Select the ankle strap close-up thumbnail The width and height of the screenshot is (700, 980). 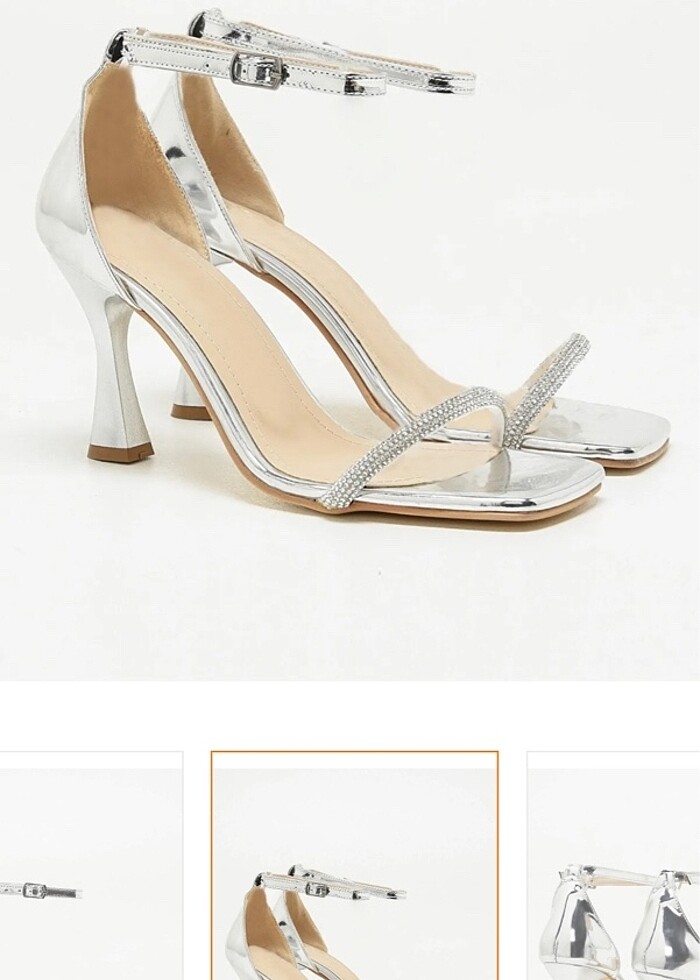coord(90,866)
